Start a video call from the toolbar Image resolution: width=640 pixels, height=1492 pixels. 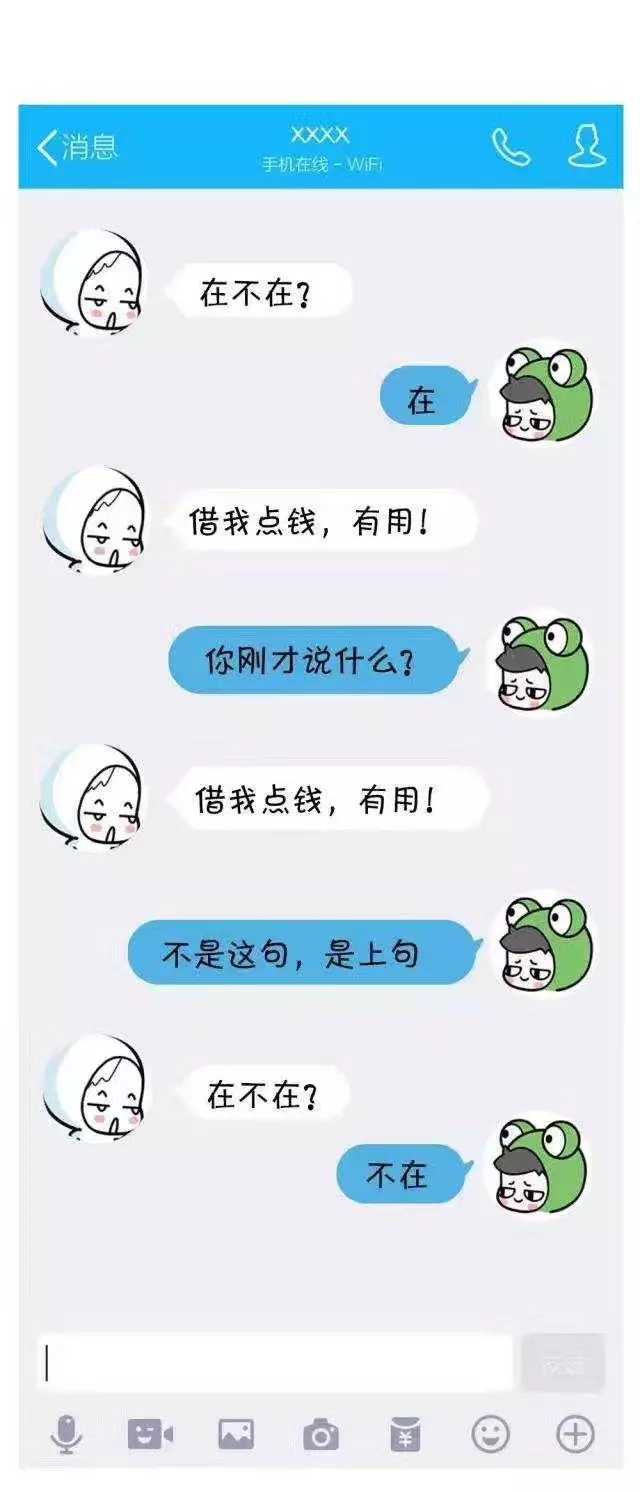[x=150, y=1435]
